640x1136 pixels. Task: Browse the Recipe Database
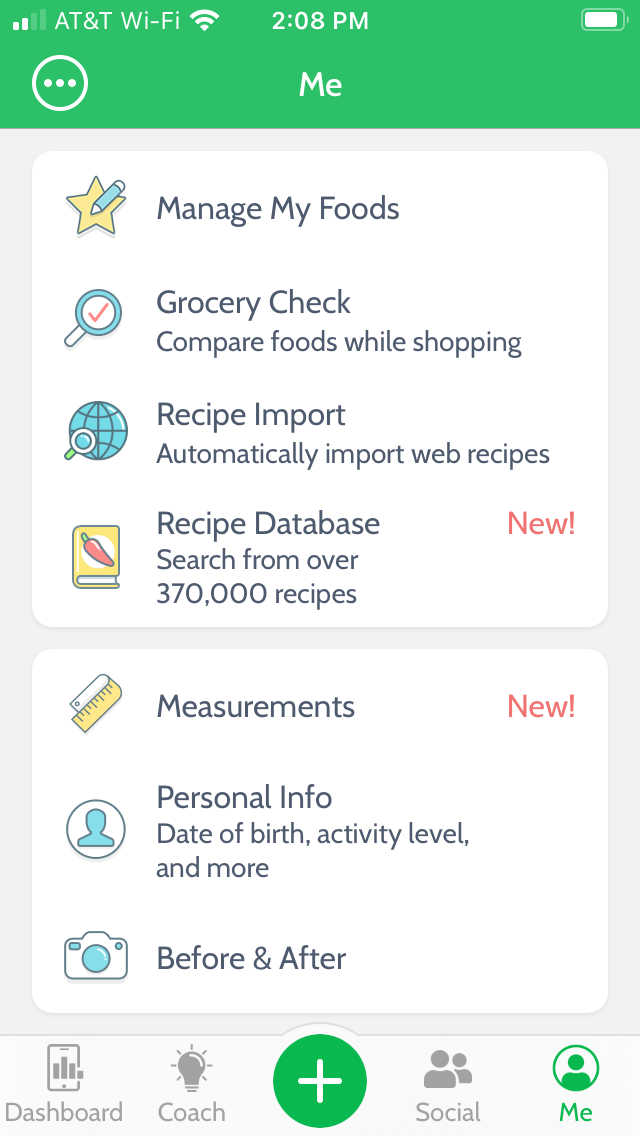320,557
